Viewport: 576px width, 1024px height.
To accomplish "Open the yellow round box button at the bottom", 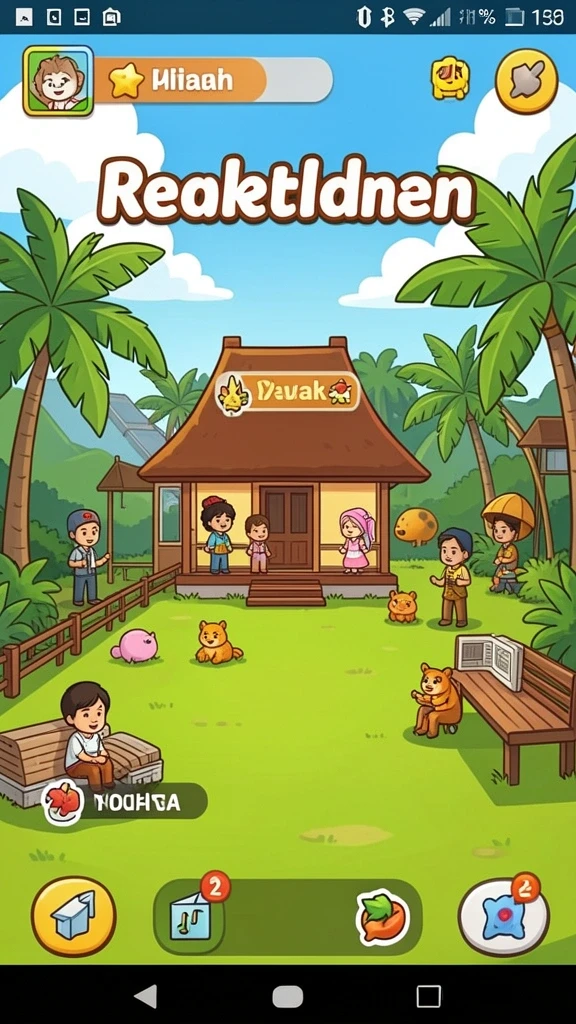I will click(x=73, y=917).
